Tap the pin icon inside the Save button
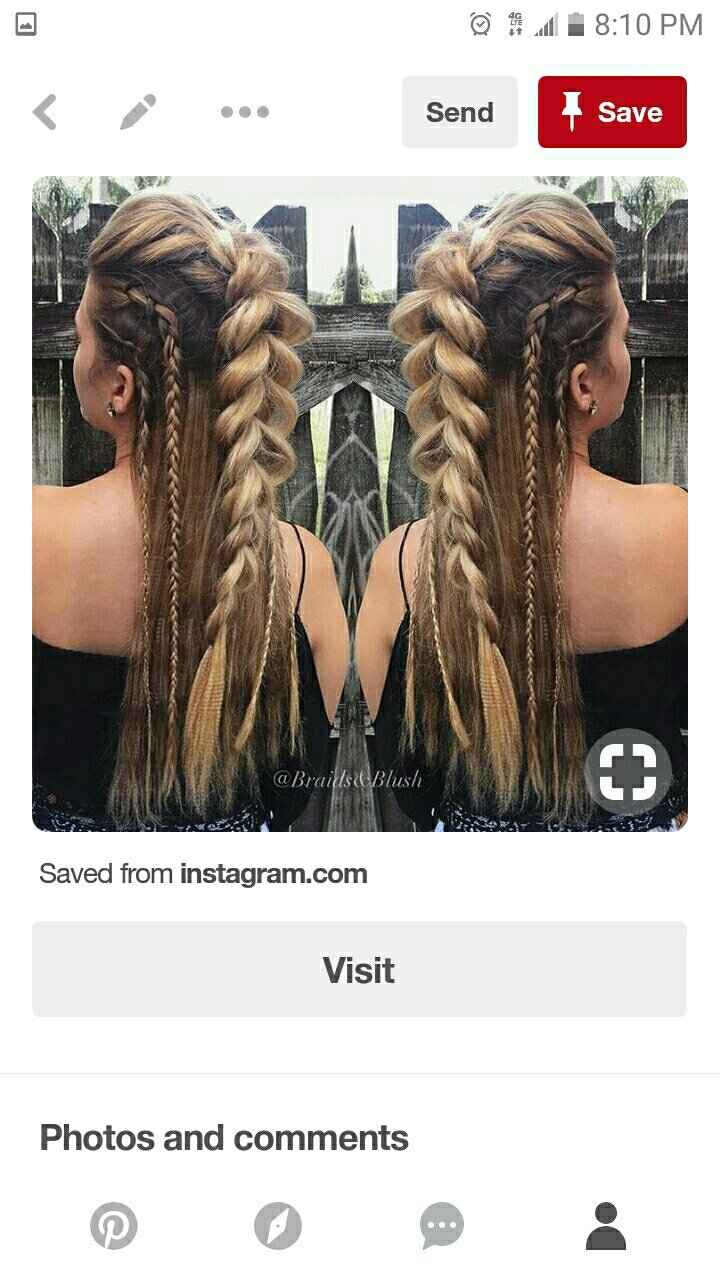The width and height of the screenshot is (720, 1280). point(574,111)
